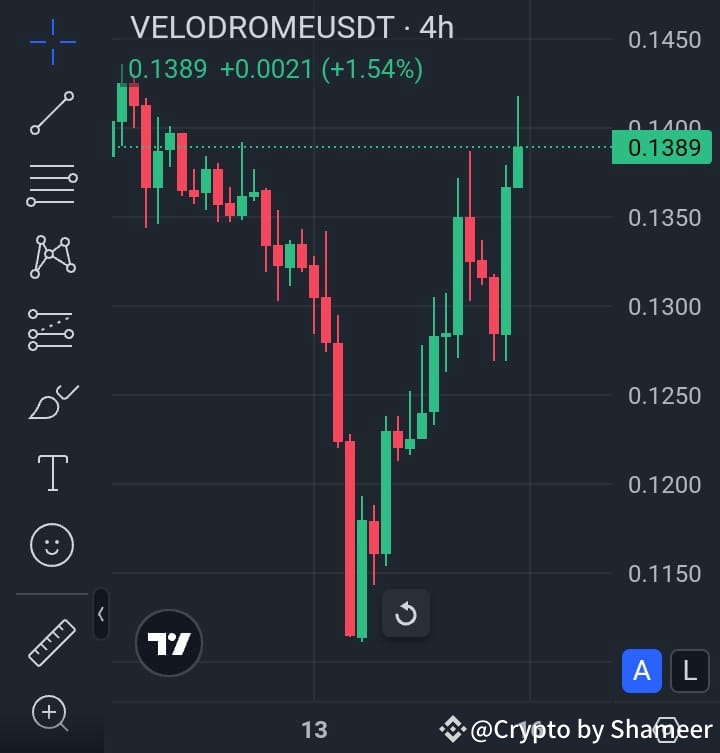720x753 pixels.
Task: Select the Text annotation tool
Action: point(52,472)
